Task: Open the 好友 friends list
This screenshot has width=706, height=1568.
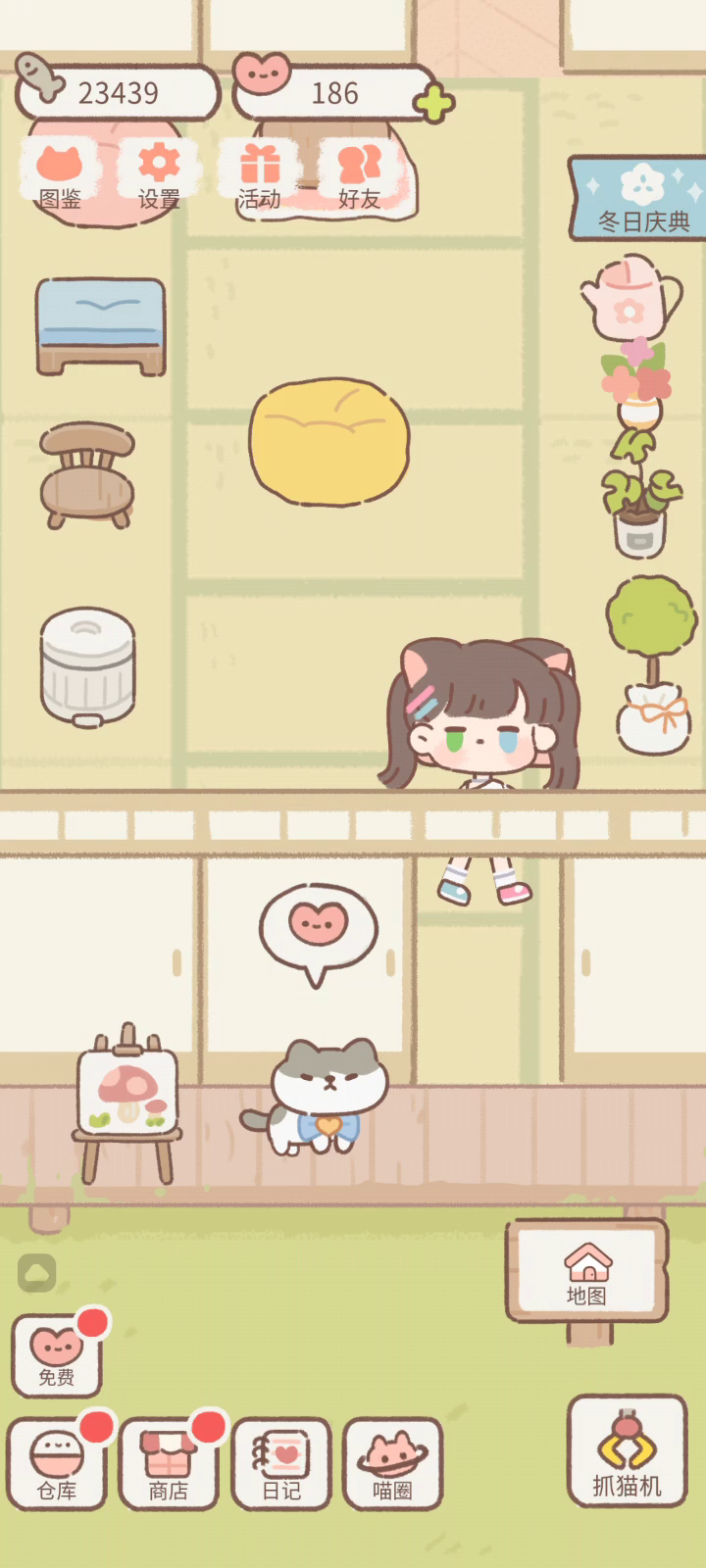Action: (x=359, y=176)
